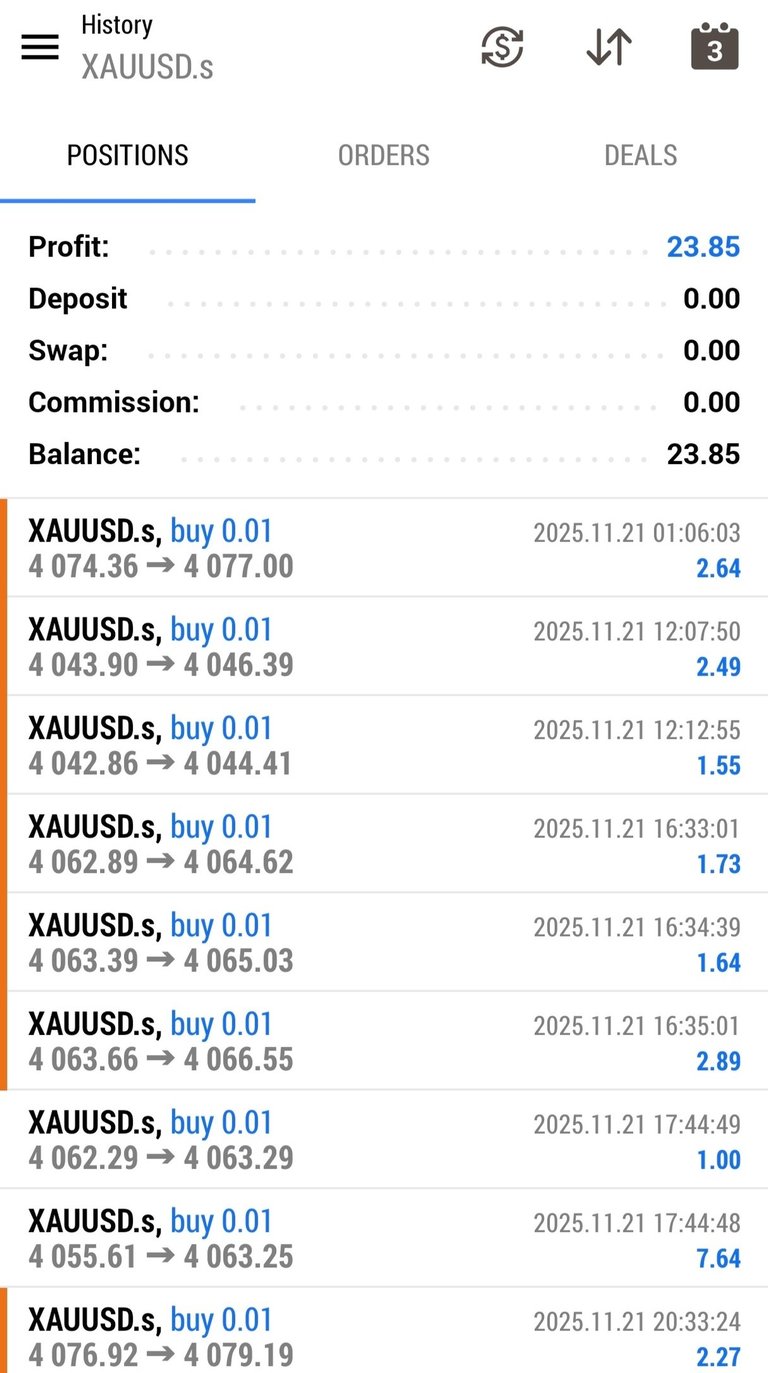768x1373 pixels.
Task: View the position from 20:33:24
Action: (384, 1337)
